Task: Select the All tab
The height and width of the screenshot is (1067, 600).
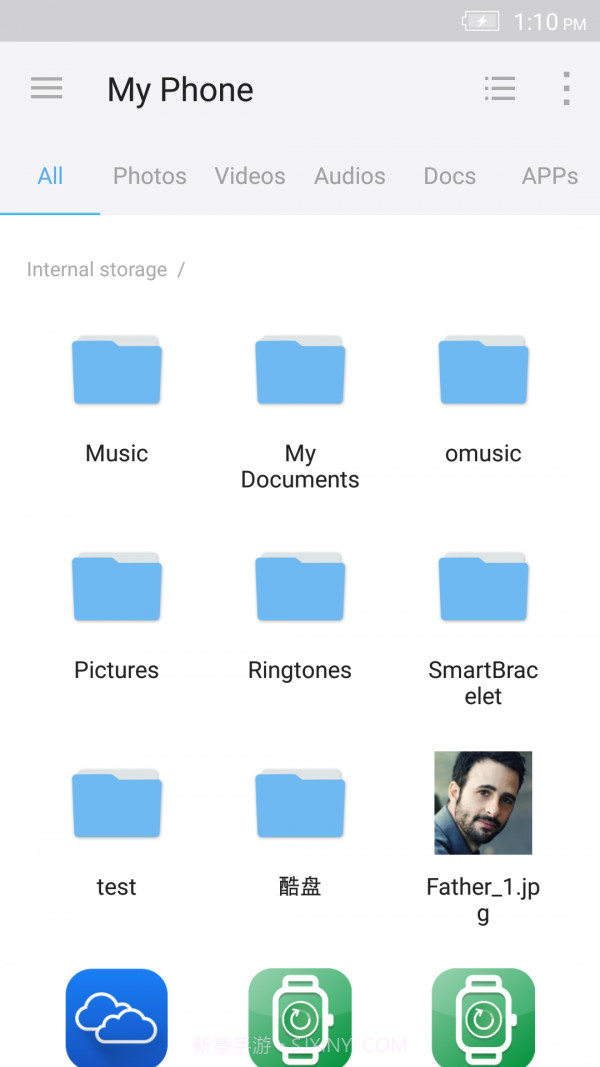Action: 50,176
